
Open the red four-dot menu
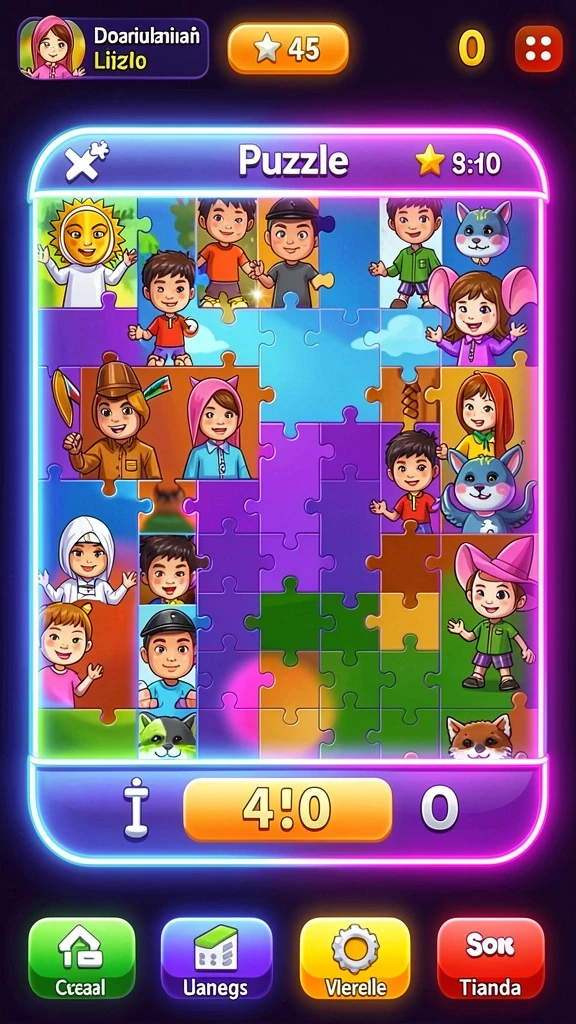click(x=539, y=49)
